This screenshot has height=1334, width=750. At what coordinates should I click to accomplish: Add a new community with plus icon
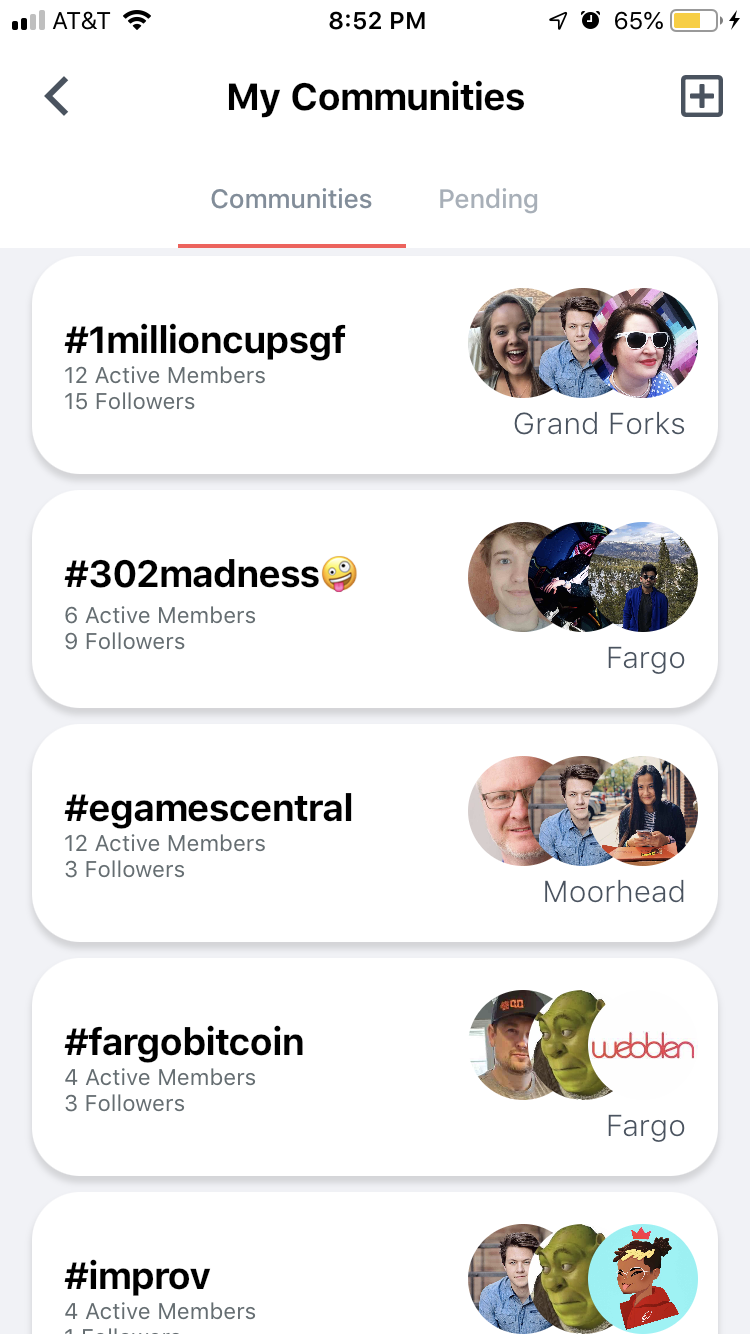click(701, 97)
